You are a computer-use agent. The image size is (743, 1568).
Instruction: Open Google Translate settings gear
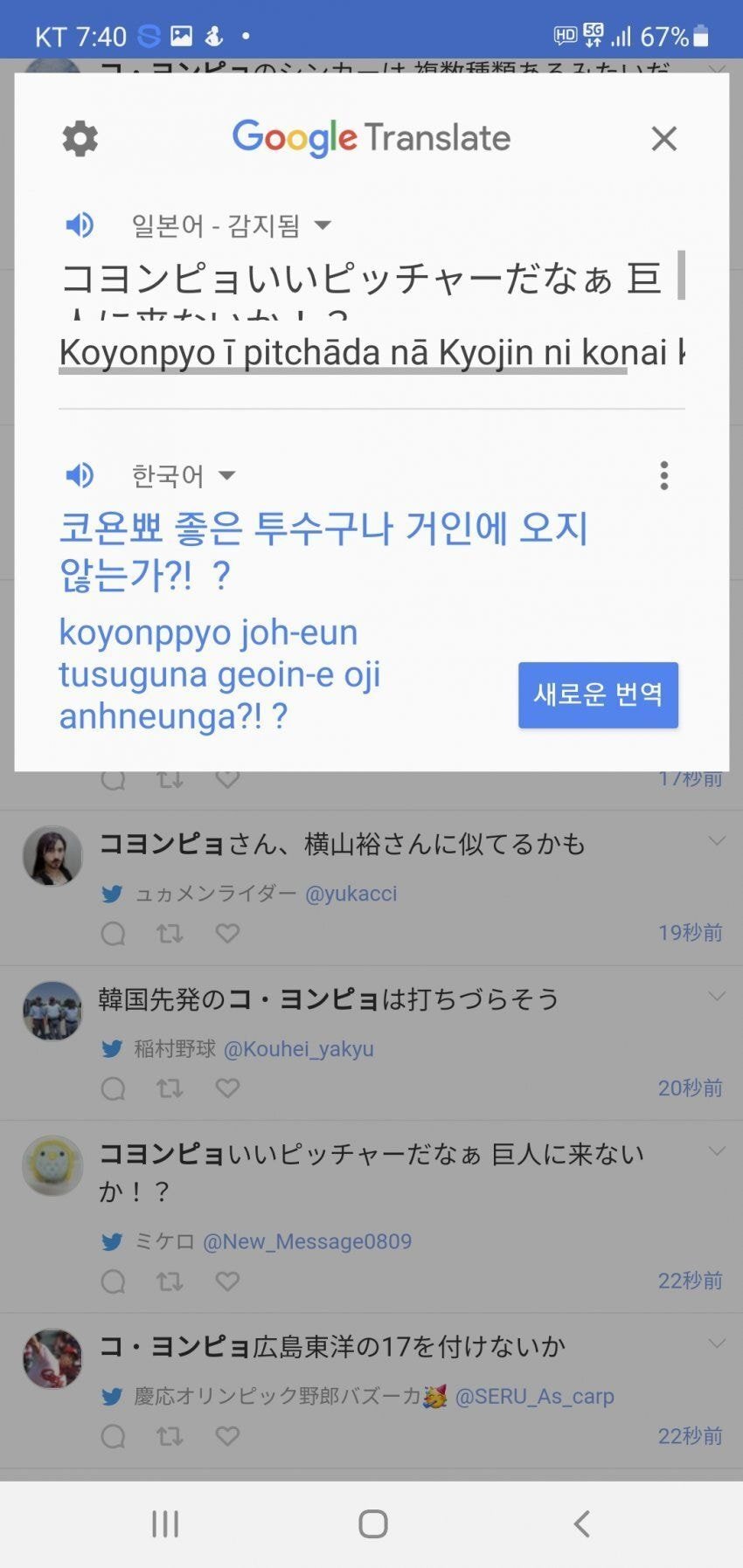click(x=80, y=138)
